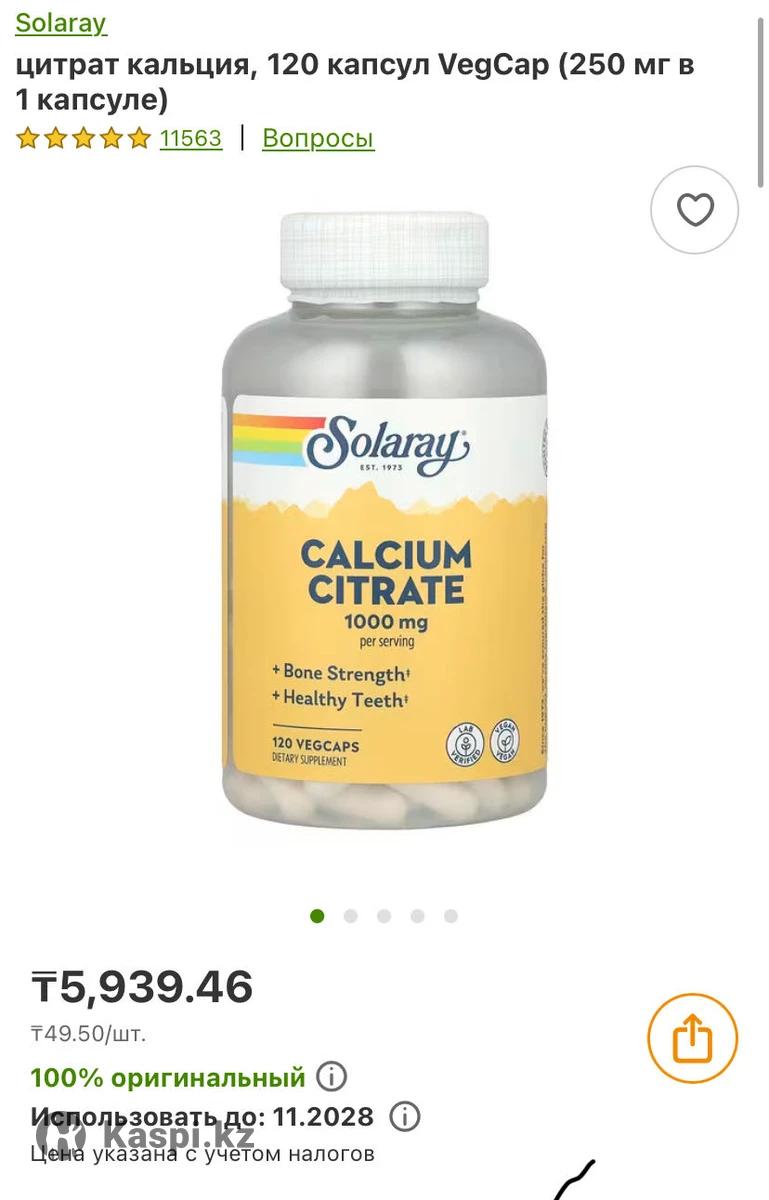View the 11563 customer reviews
Viewport: 769px width, 1200px height.
(x=190, y=138)
